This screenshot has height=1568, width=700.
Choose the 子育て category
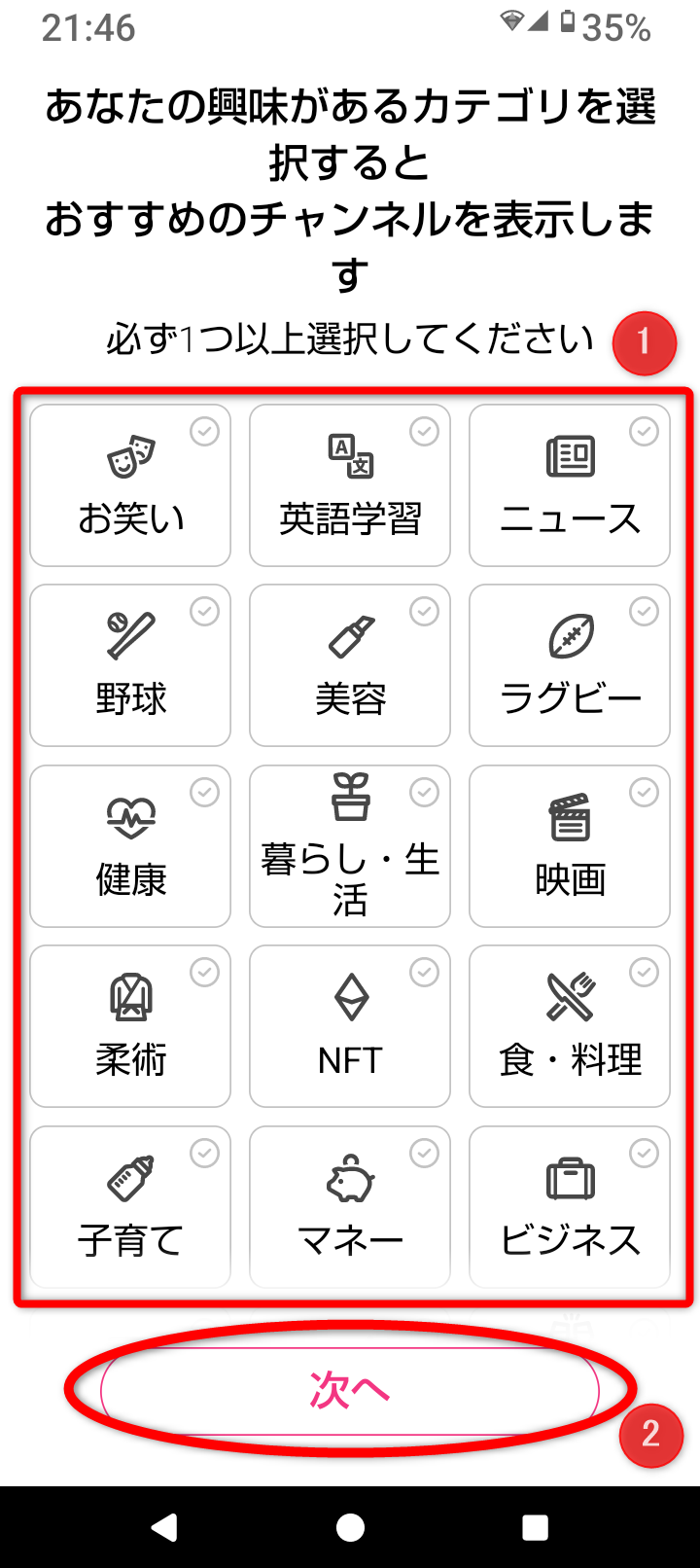[130, 1206]
